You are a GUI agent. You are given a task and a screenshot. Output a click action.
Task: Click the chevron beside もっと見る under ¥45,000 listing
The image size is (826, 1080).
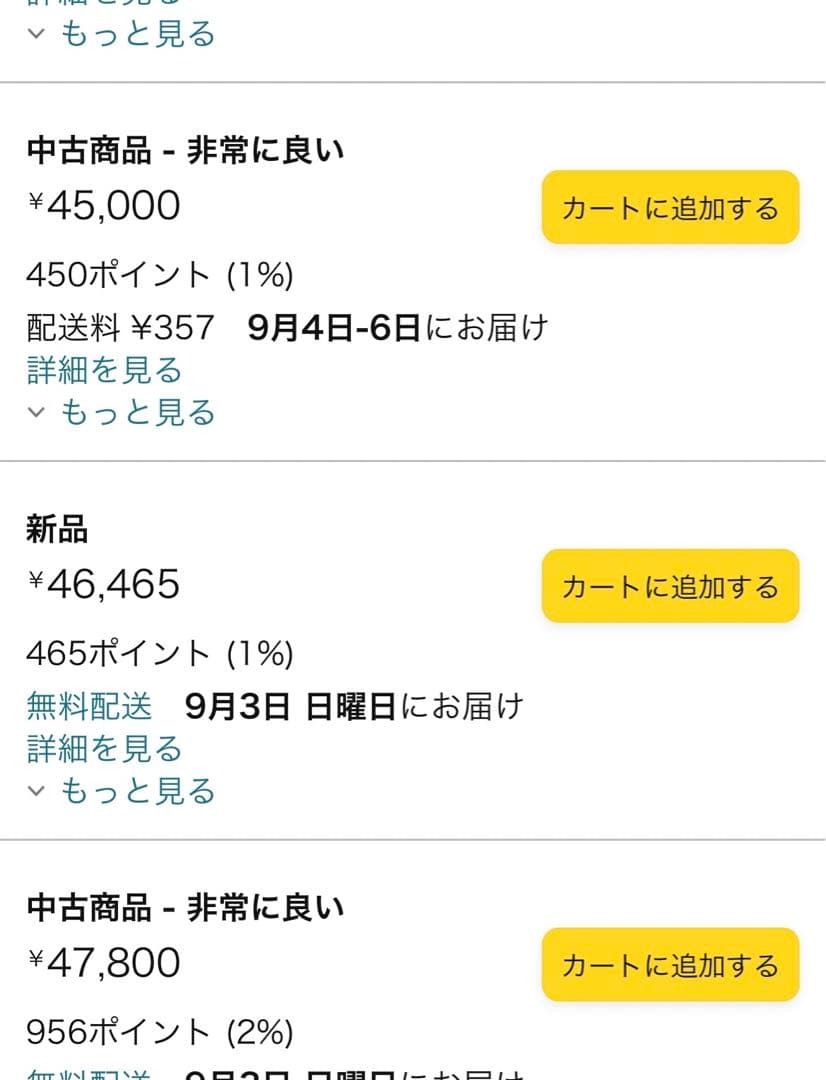tap(37, 411)
